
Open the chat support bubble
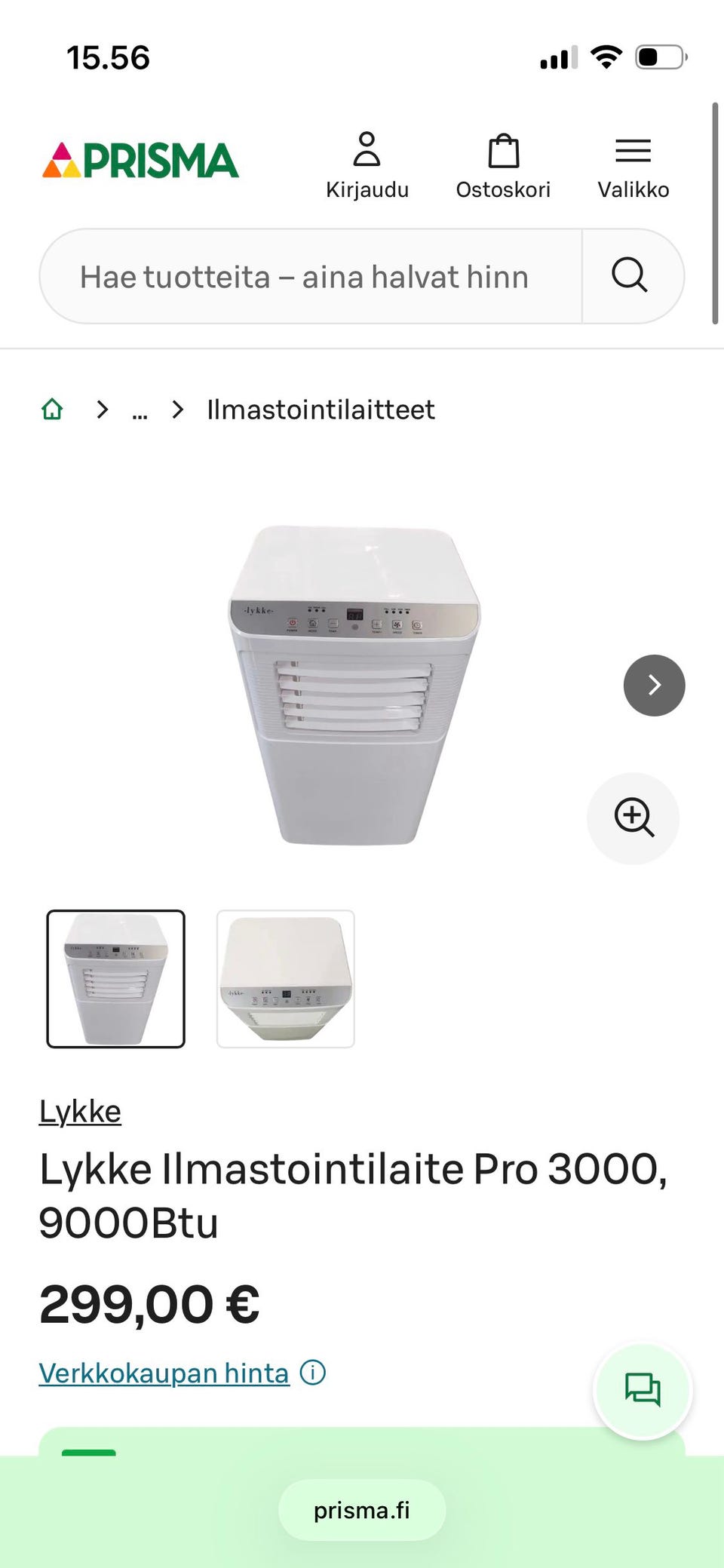click(643, 1390)
